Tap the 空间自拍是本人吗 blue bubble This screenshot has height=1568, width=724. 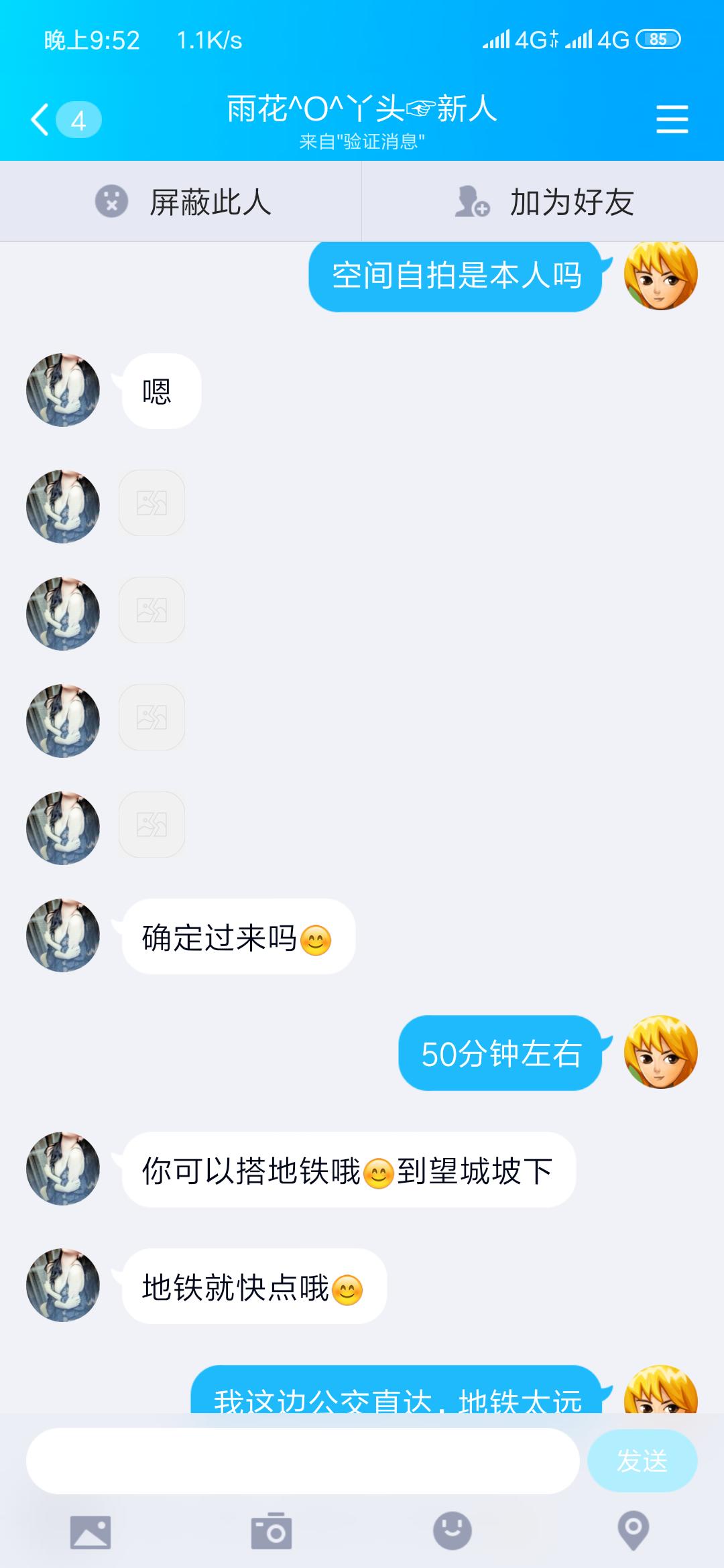click(x=456, y=275)
